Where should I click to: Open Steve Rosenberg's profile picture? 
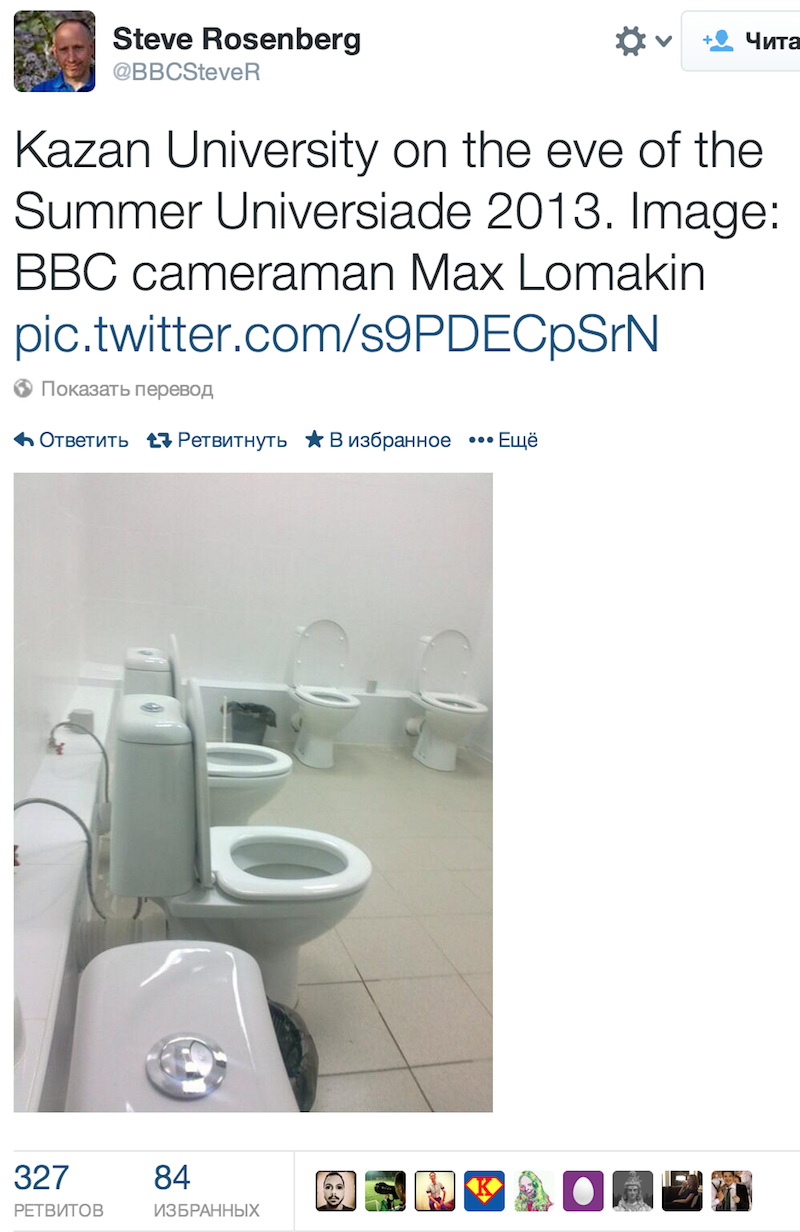point(54,51)
